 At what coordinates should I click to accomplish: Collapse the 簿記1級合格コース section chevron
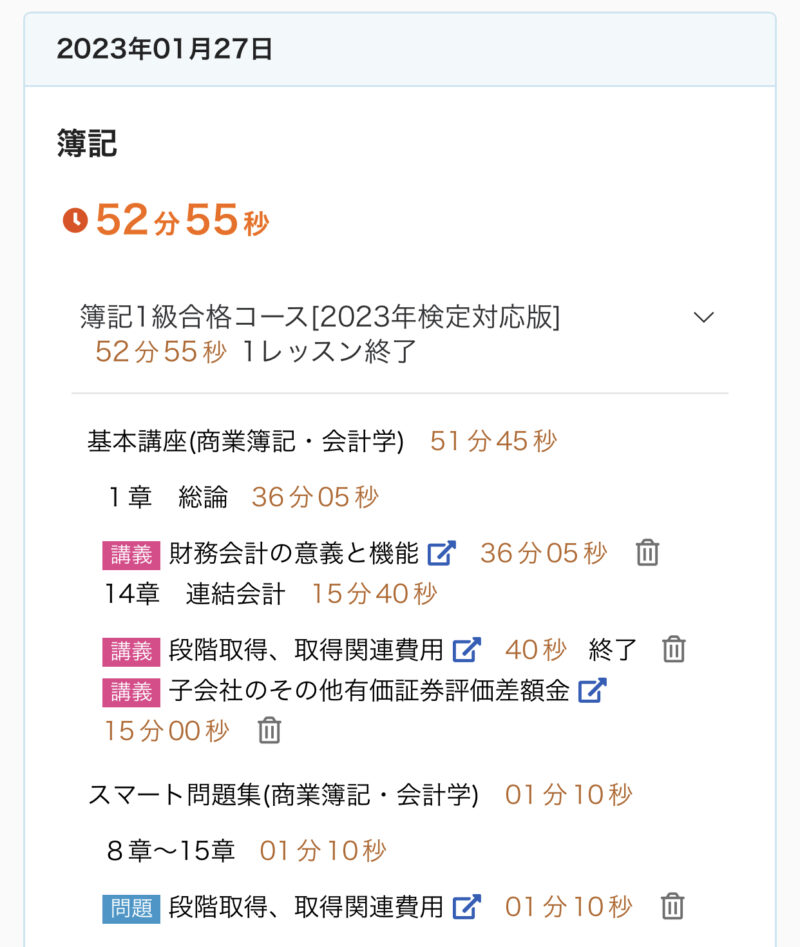[x=704, y=317]
